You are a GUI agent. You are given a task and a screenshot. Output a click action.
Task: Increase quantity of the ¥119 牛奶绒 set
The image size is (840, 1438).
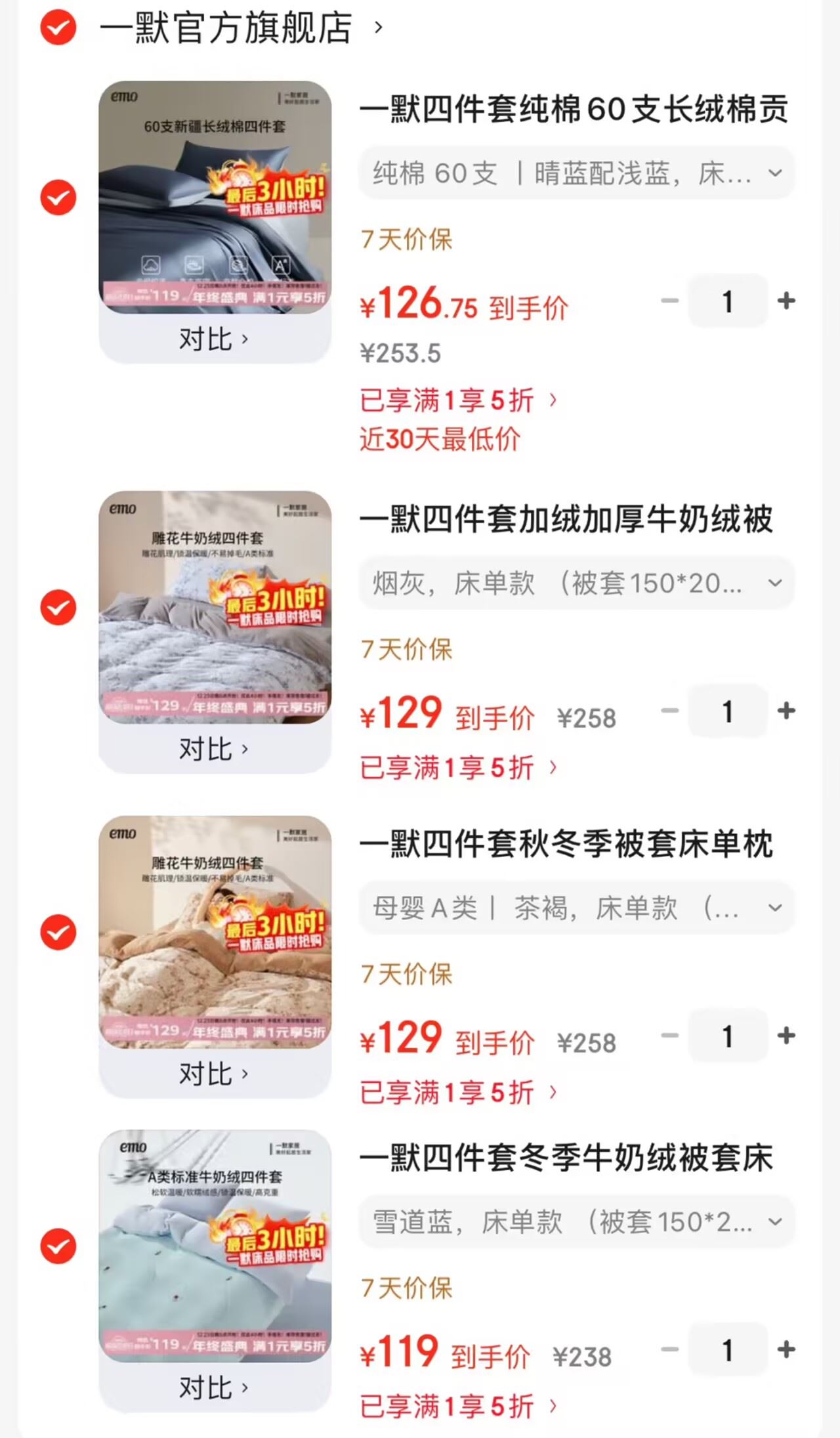click(x=786, y=1349)
